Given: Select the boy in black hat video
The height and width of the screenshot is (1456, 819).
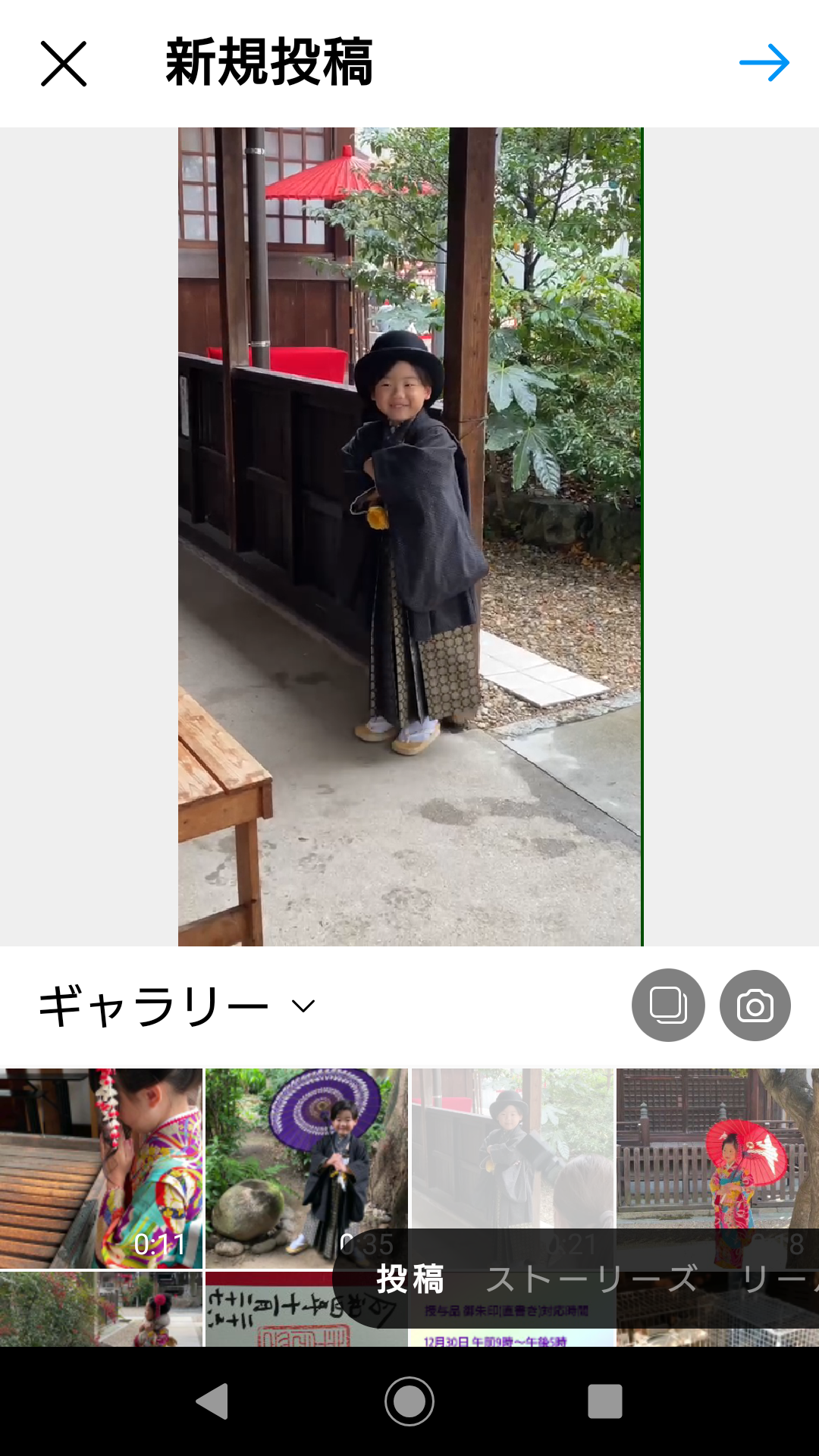Looking at the screenshot, I should coord(513,1145).
